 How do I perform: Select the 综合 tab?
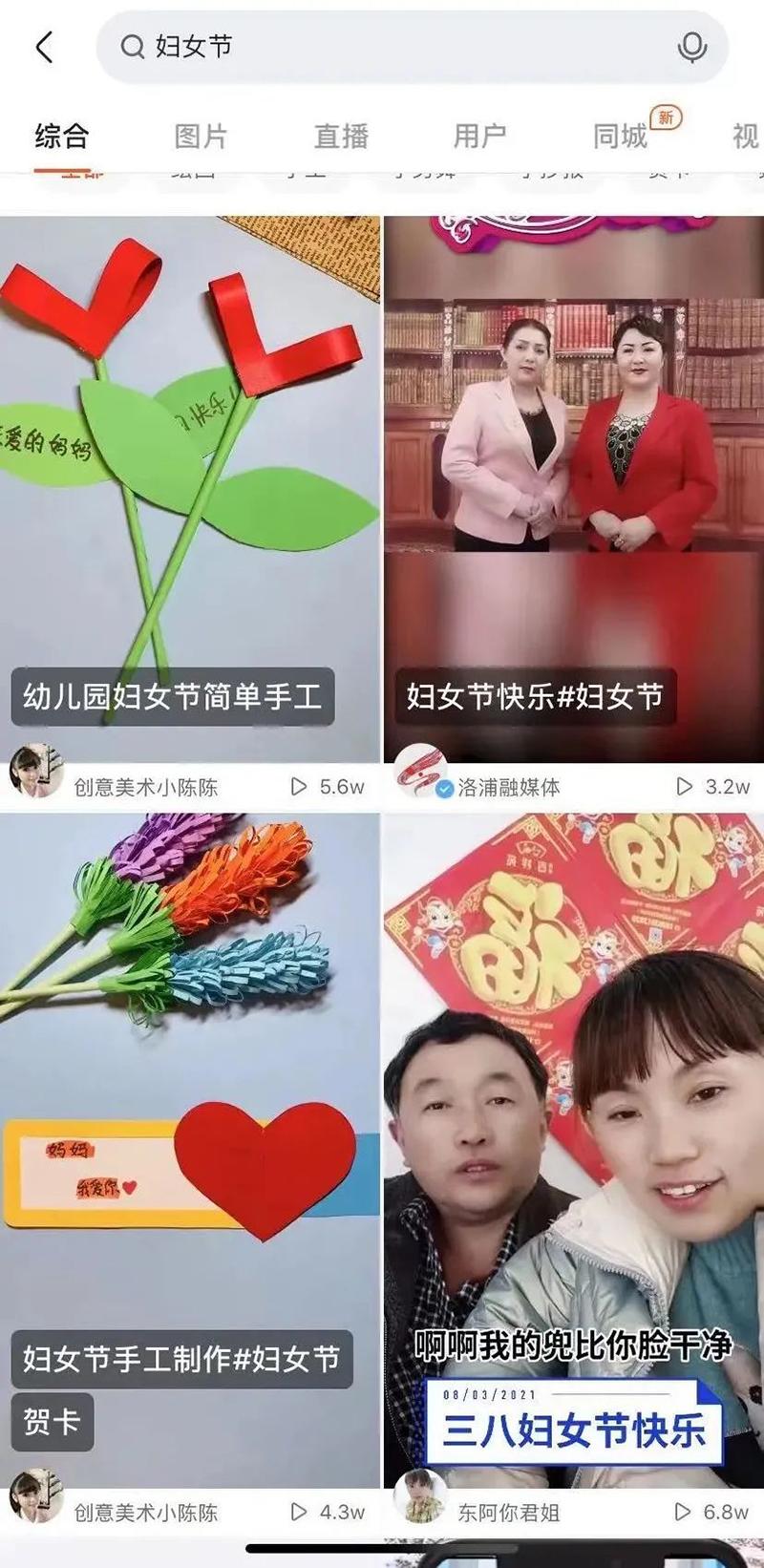(x=61, y=137)
